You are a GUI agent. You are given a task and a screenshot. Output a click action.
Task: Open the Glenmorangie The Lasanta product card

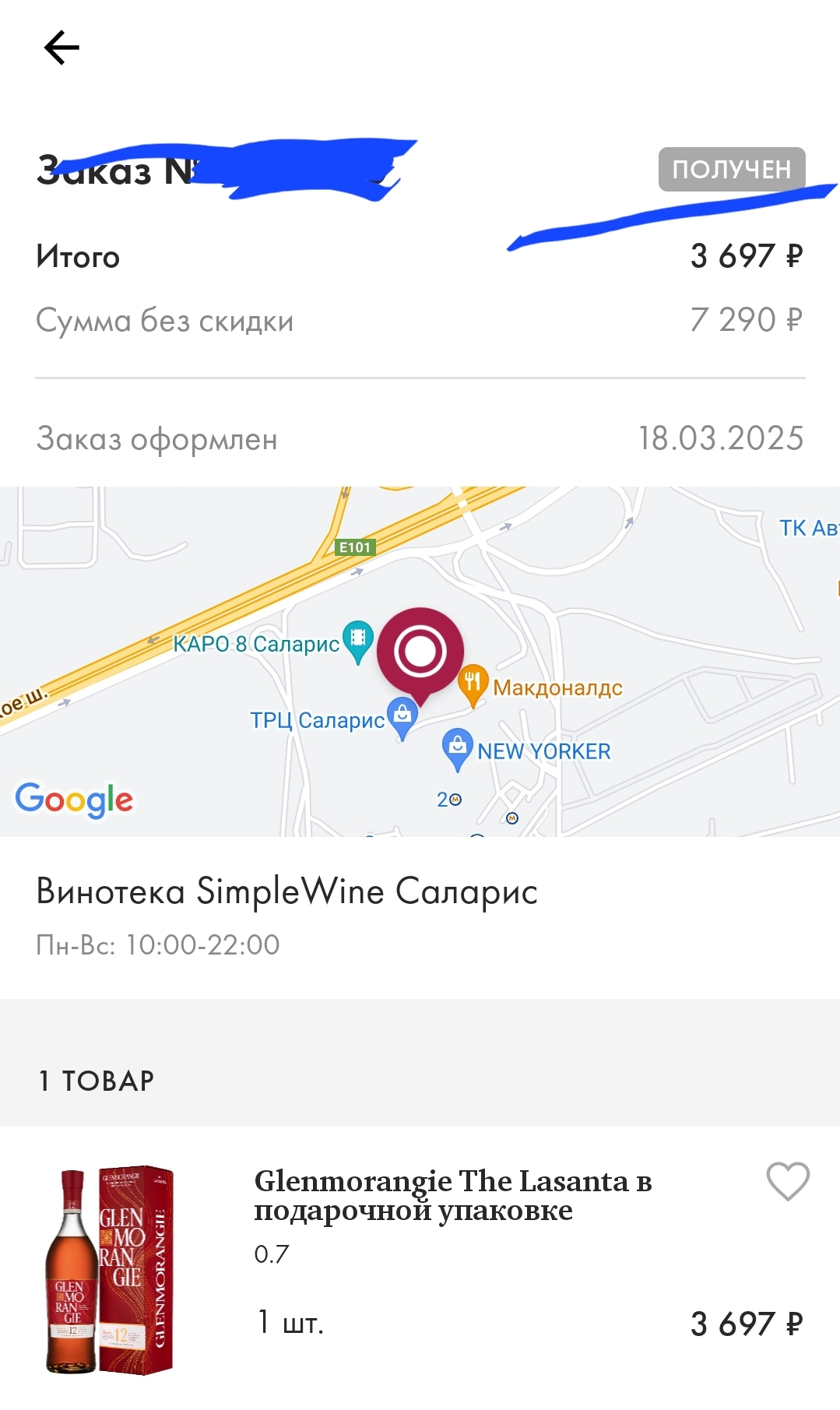(452, 1195)
